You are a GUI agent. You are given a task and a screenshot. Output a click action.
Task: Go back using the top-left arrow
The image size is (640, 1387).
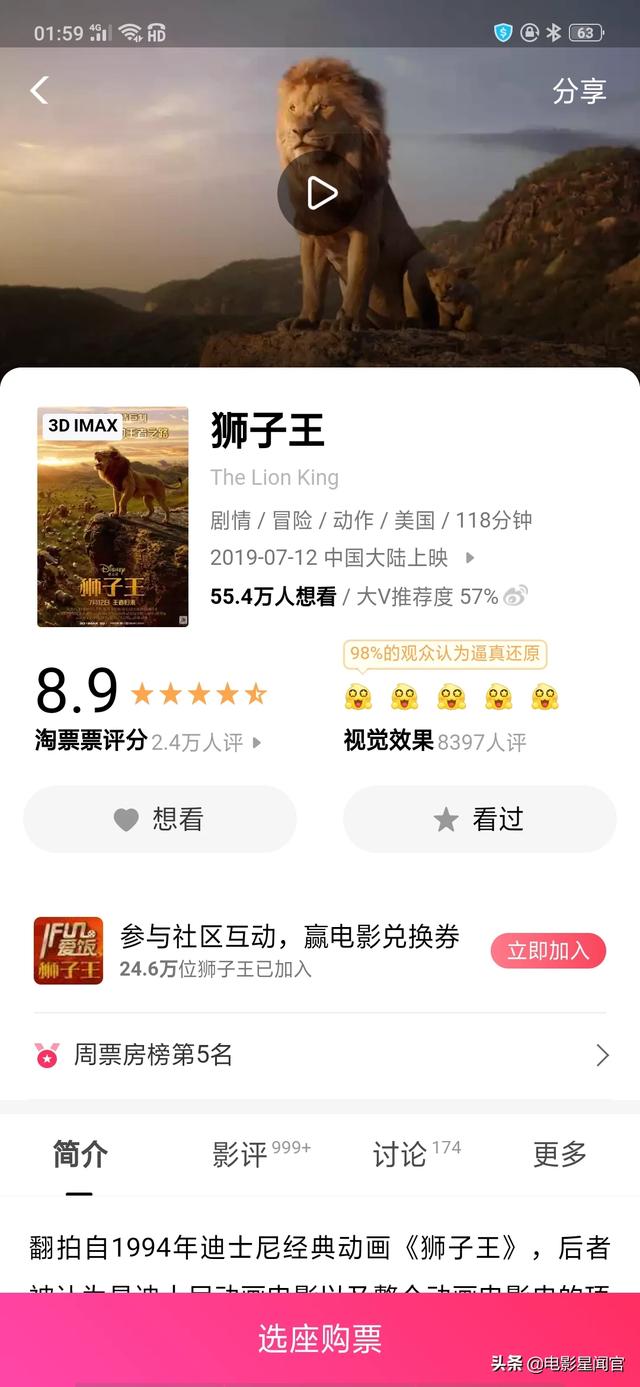pyautogui.click(x=39, y=91)
